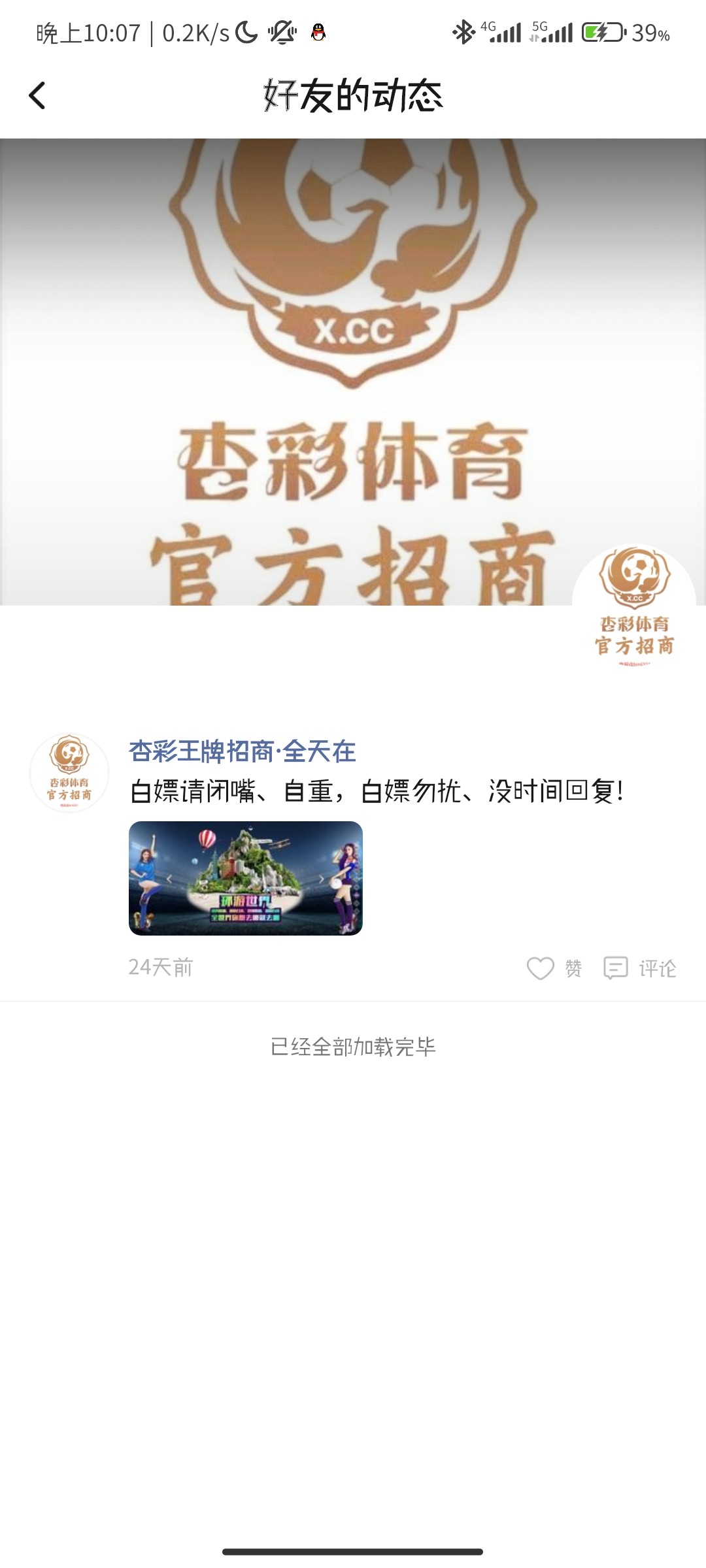706x1568 pixels.
Task: Go back from 好友的动态 page
Action: pos(37,95)
